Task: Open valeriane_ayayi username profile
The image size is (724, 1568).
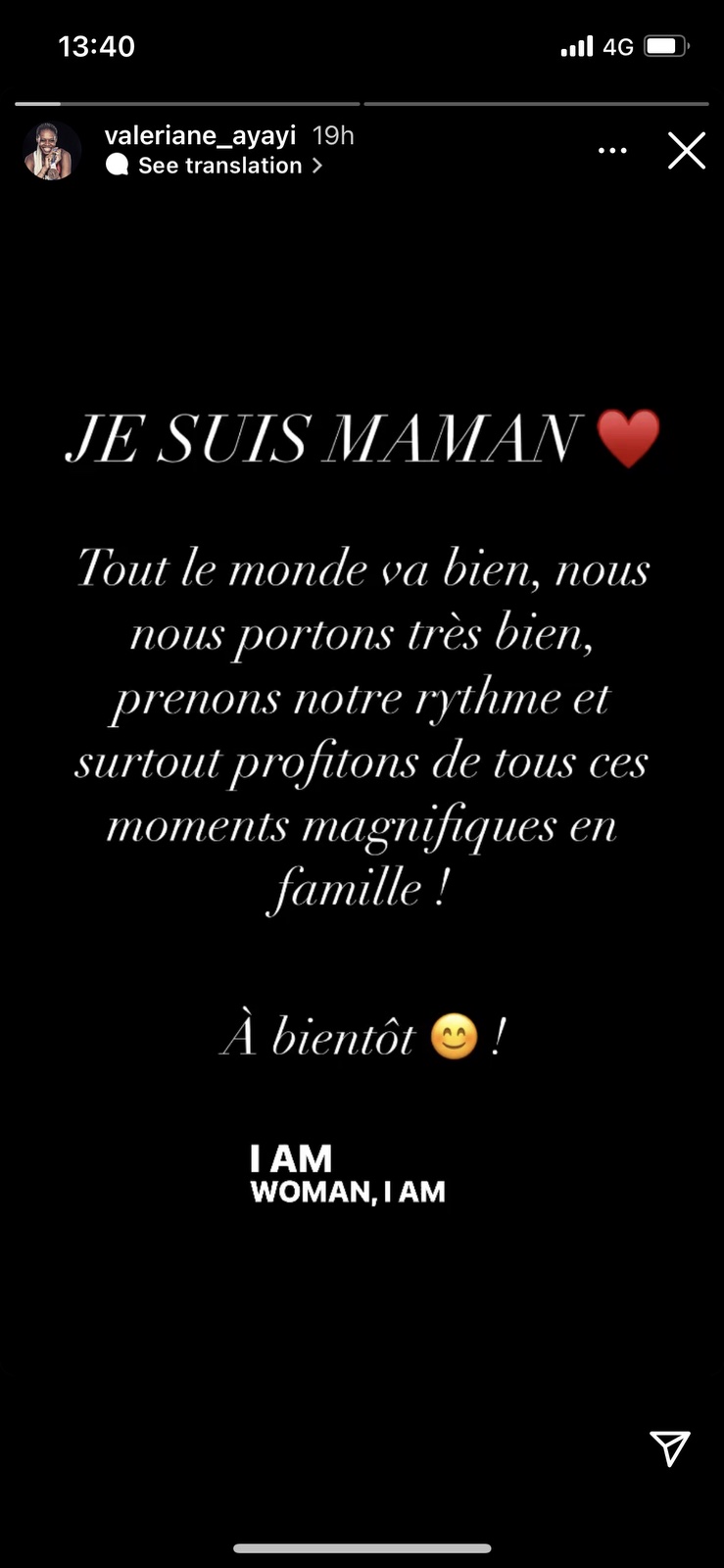Action: (x=200, y=136)
